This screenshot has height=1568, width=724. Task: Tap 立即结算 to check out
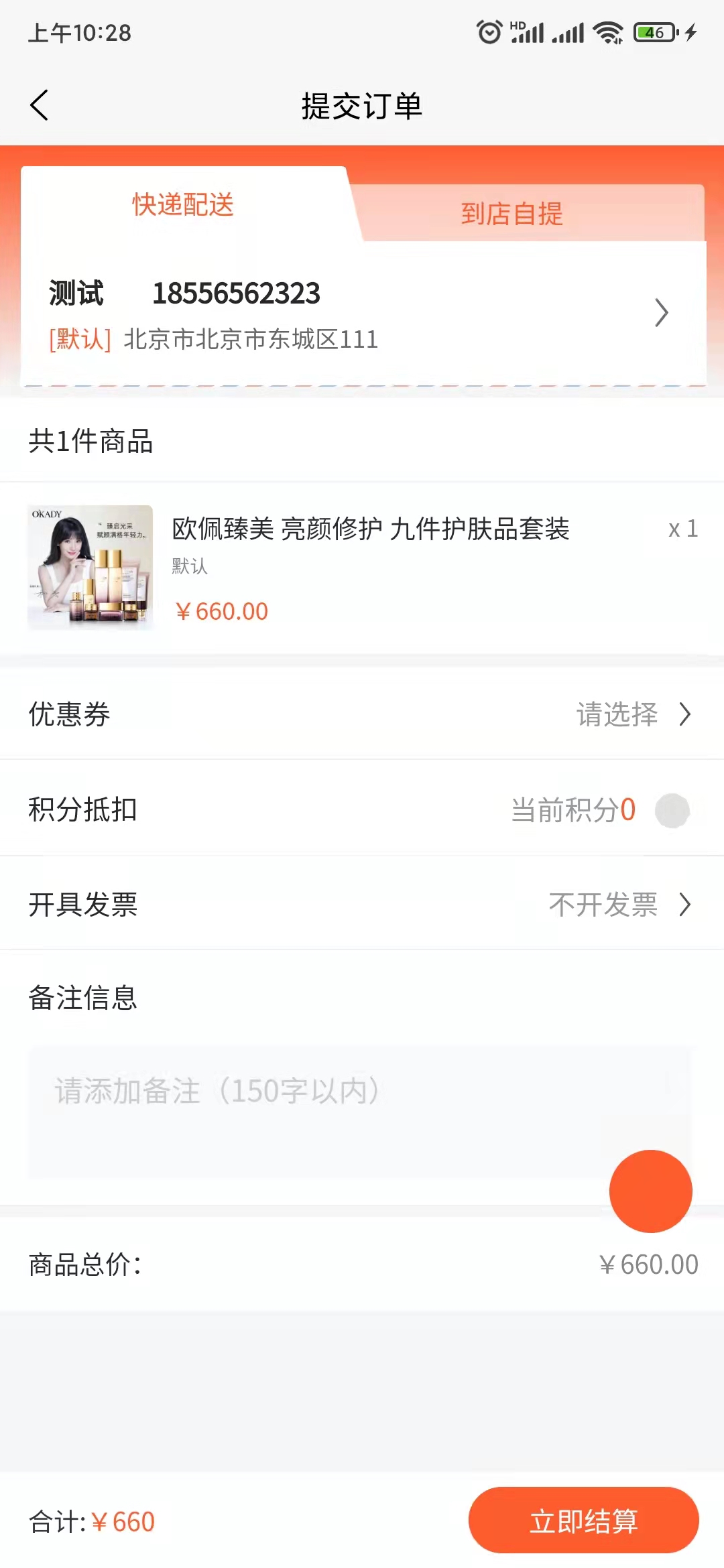(583, 1520)
